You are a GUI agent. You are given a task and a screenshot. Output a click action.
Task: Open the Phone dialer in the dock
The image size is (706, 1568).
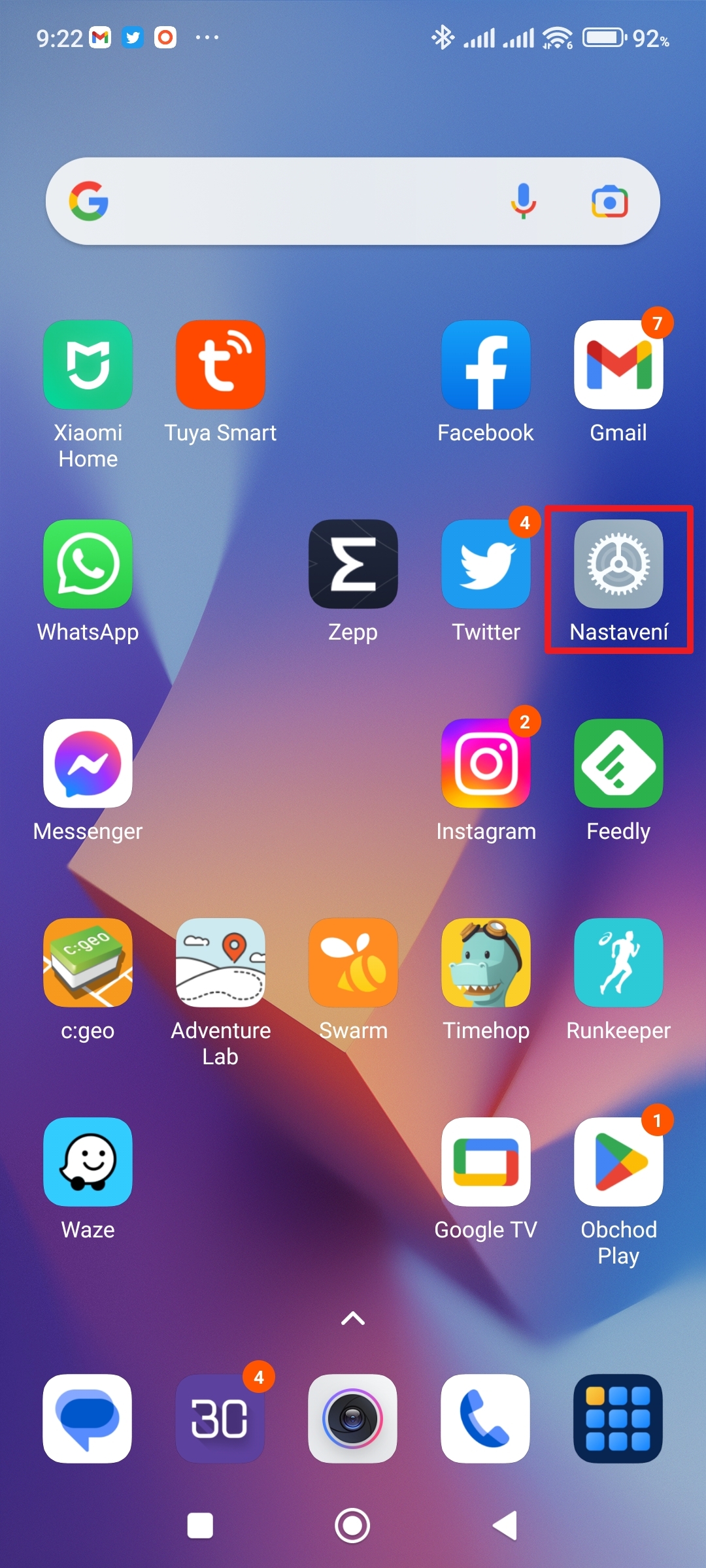485,1418
